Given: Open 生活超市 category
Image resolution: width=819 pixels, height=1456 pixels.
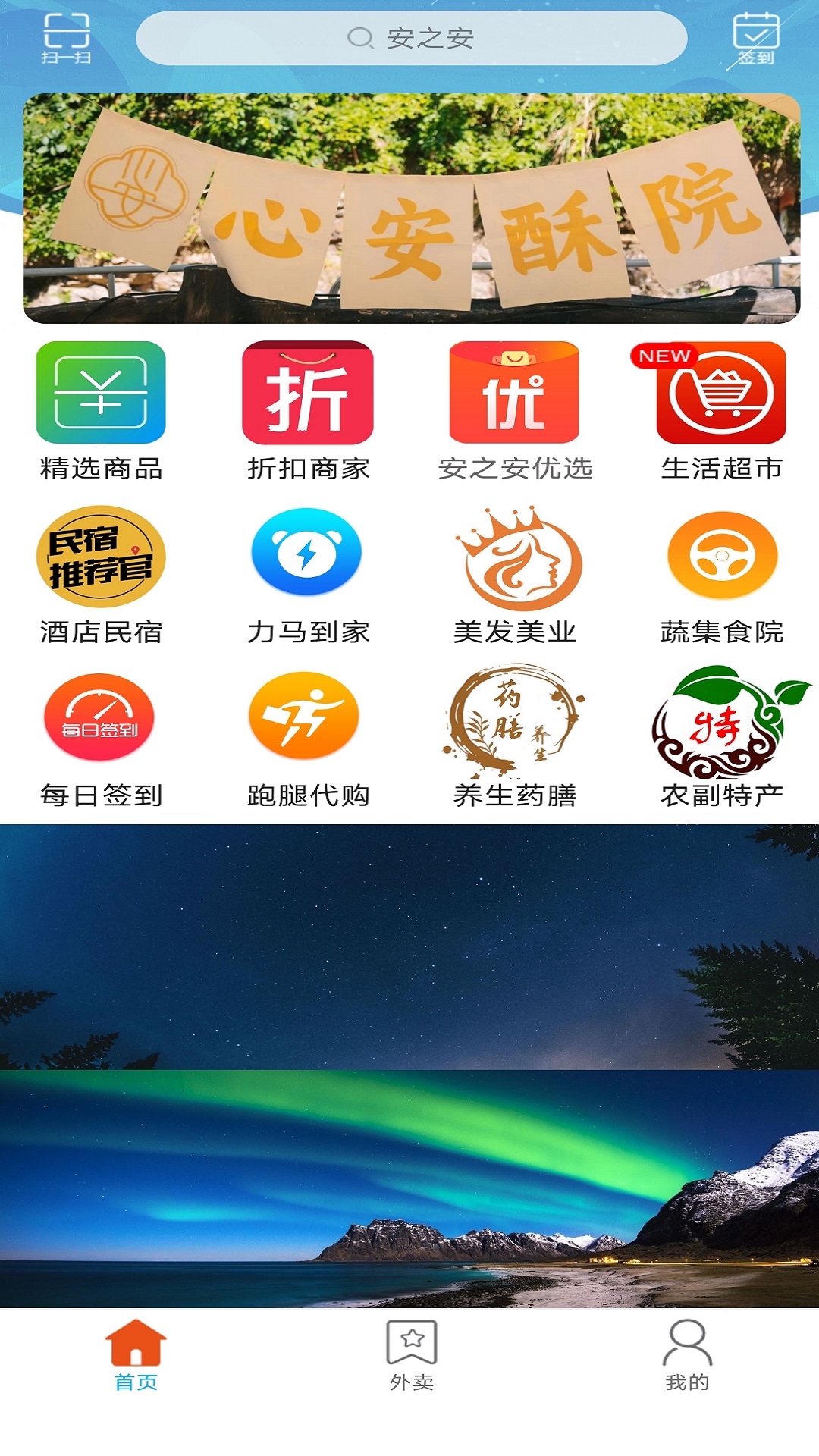Looking at the screenshot, I should [x=721, y=411].
